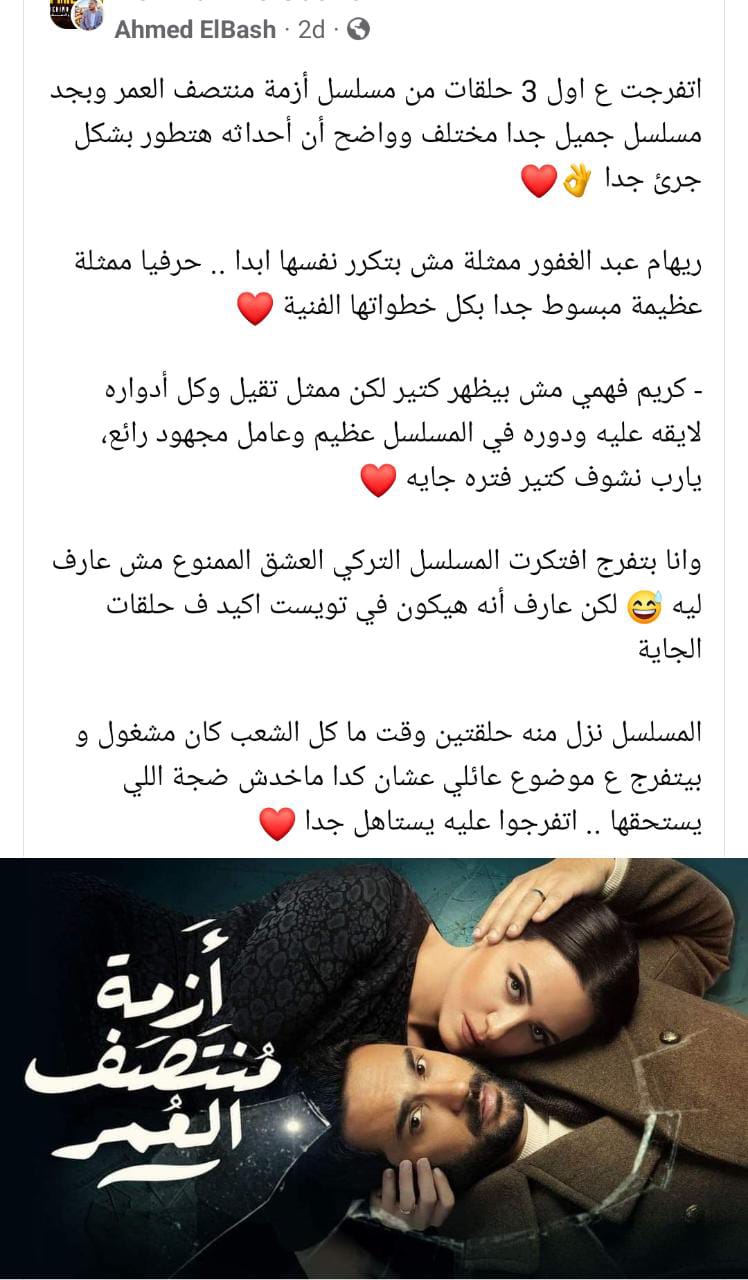Open Ahmed ElBash's profile from his name

[x=195, y=30]
